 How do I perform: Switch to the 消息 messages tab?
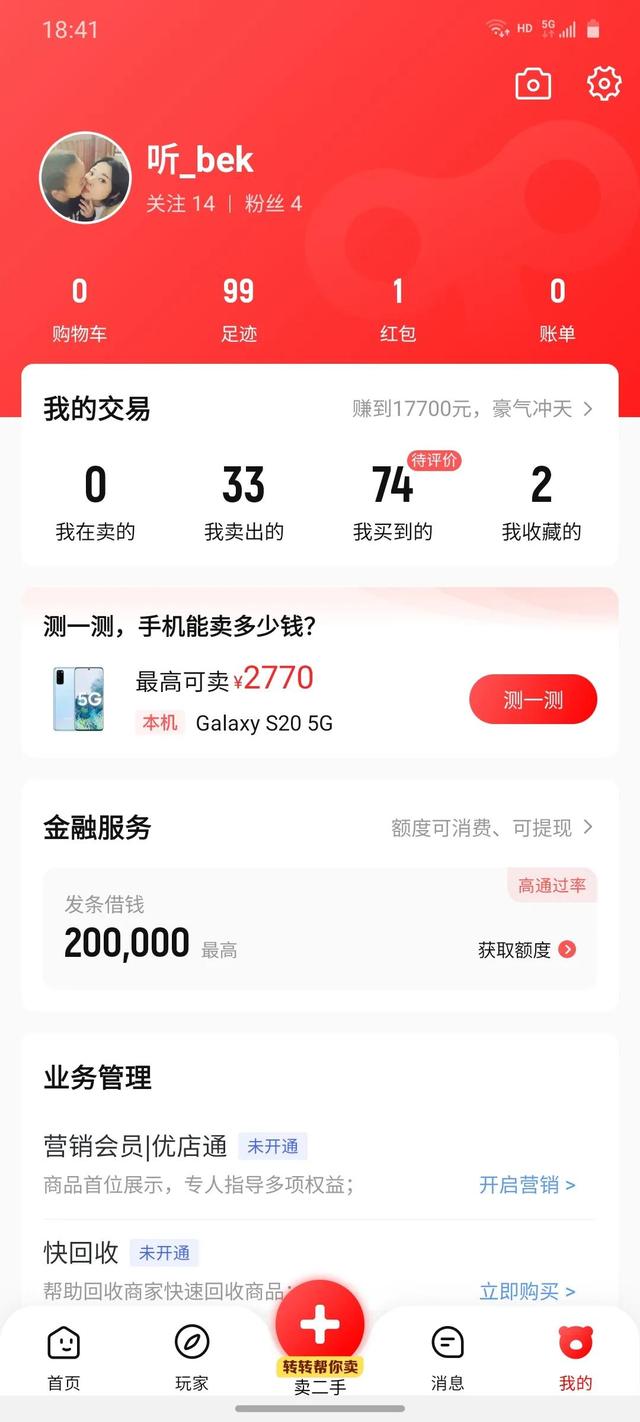pos(447,1358)
